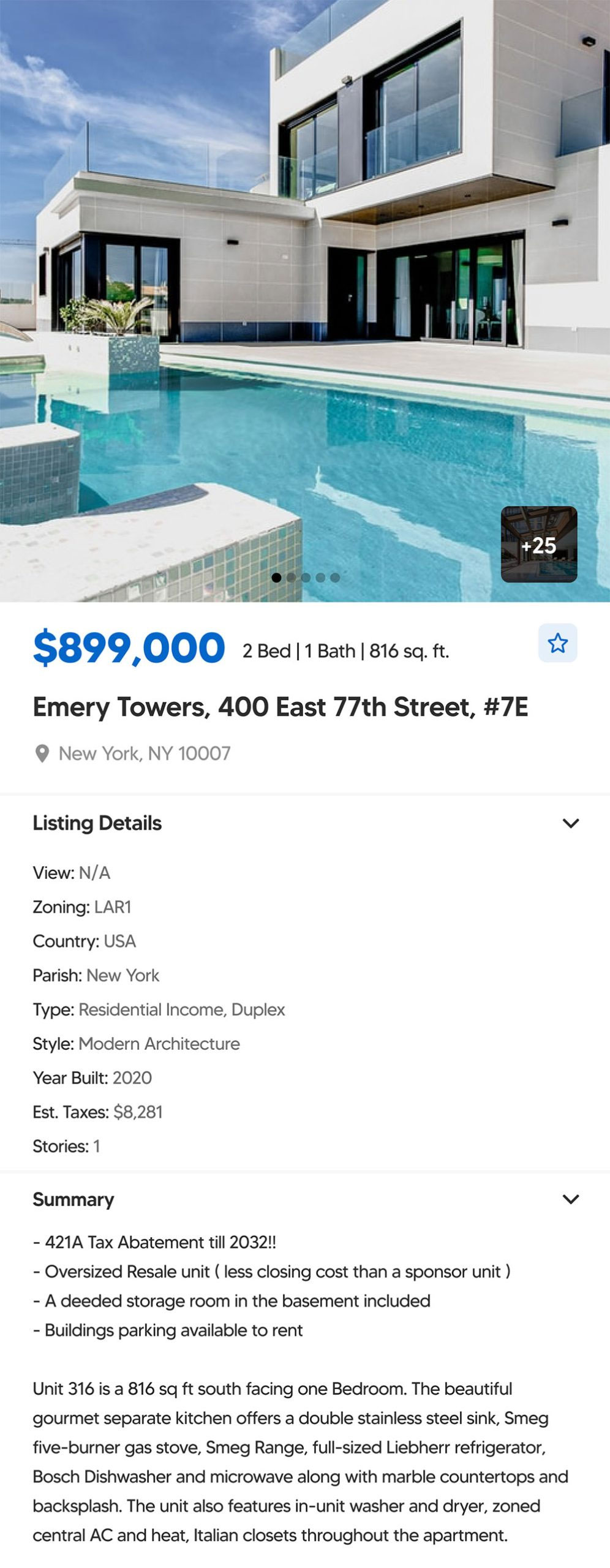Image resolution: width=610 pixels, height=1568 pixels.
Task: Save this listing with the star icon
Action: [x=557, y=643]
